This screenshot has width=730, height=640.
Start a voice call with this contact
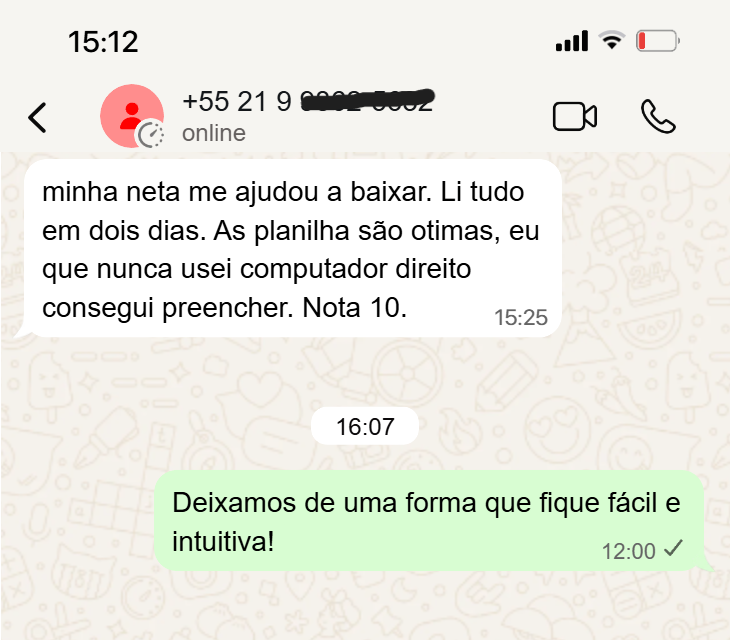click(x=657, y=117)
